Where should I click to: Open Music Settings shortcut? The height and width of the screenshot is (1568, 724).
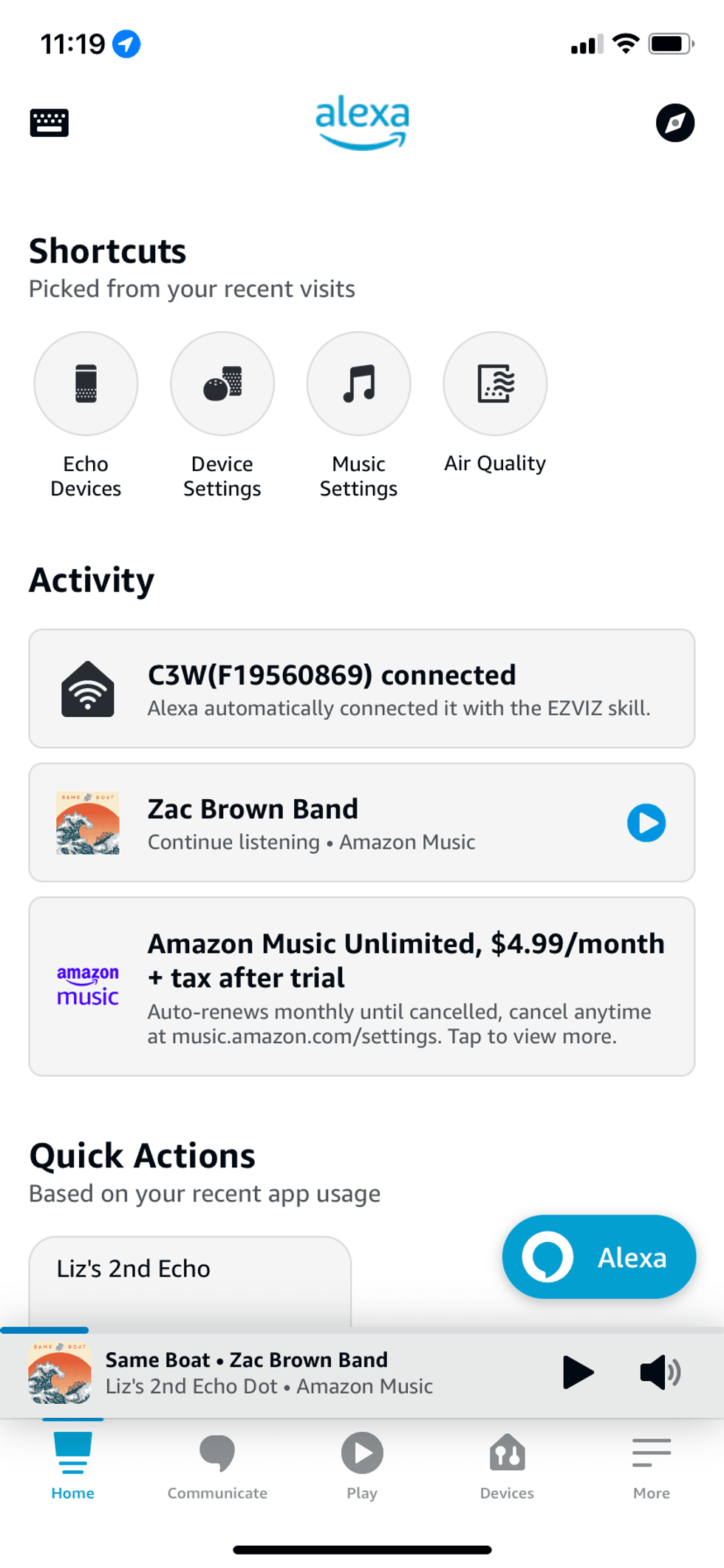[358, 383]
